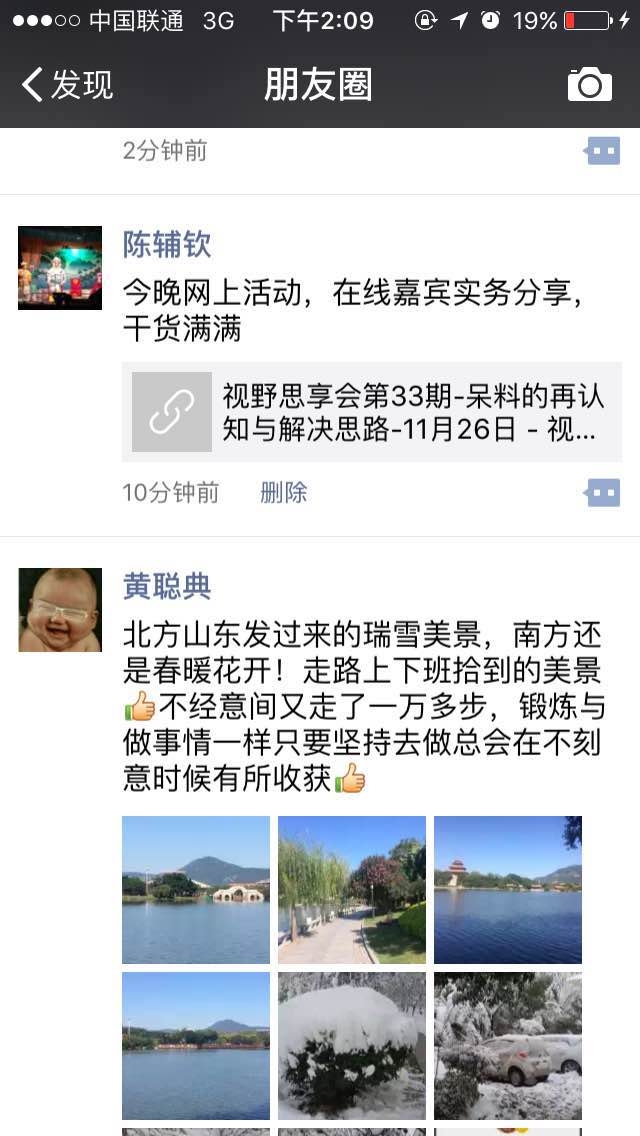Image resolution: width=640 pixels, height=1136 pixels.
Task: Delete the post via 删除
Action: [x=283, y=492]
